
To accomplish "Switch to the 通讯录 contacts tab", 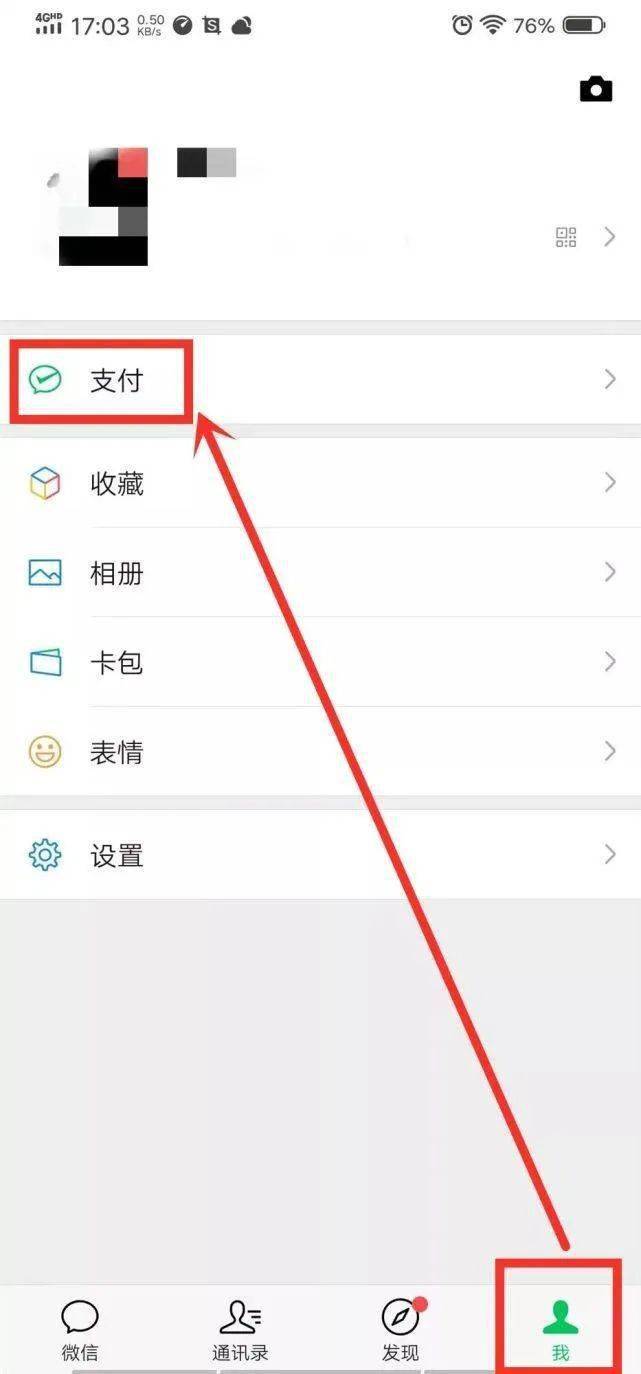I will [240, 1330].
